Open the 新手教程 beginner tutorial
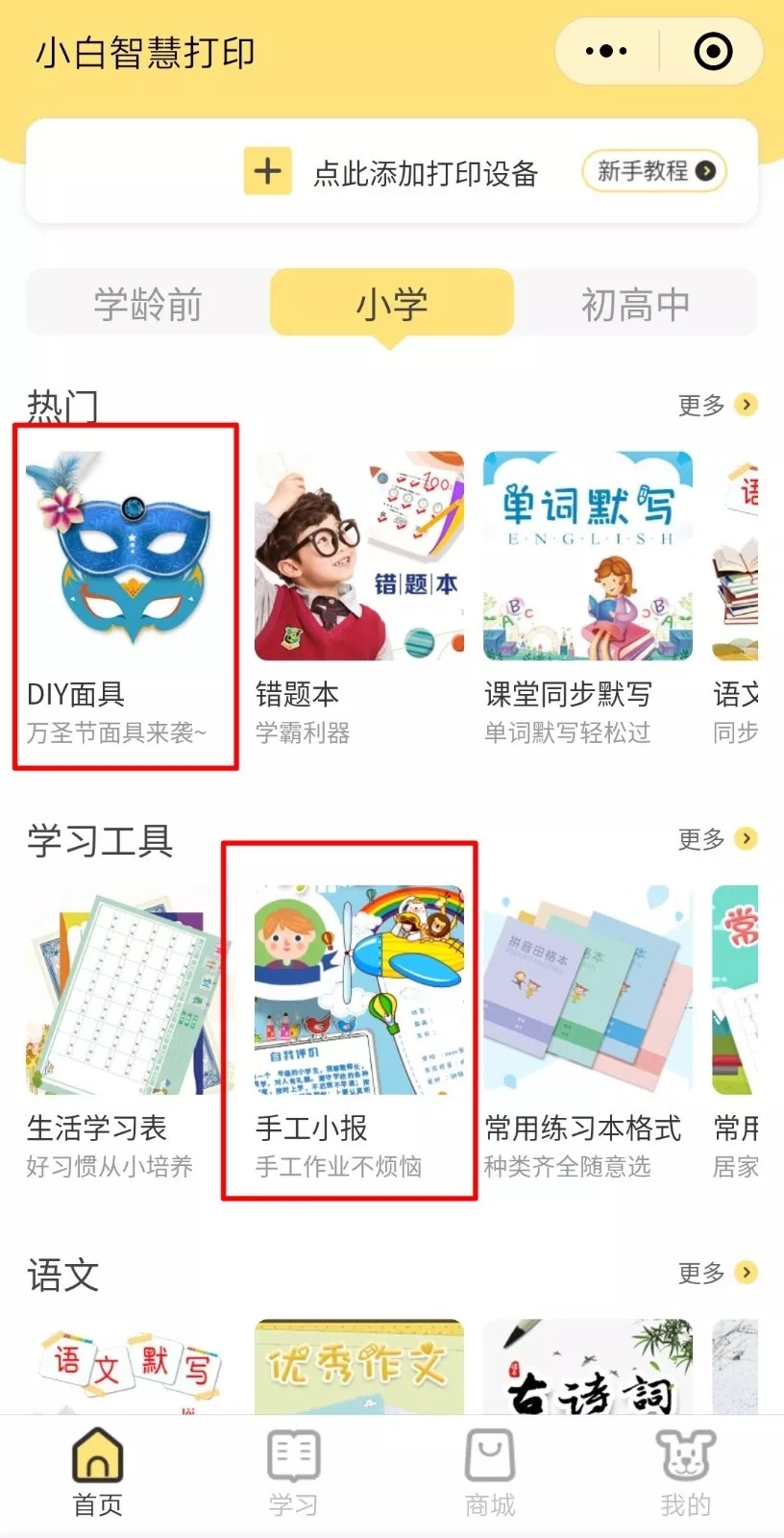 click(x=654, y=172)
